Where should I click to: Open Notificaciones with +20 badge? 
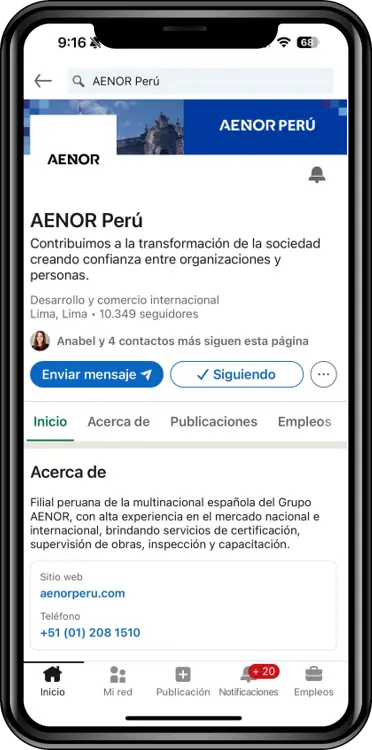(x=249, y=681)
